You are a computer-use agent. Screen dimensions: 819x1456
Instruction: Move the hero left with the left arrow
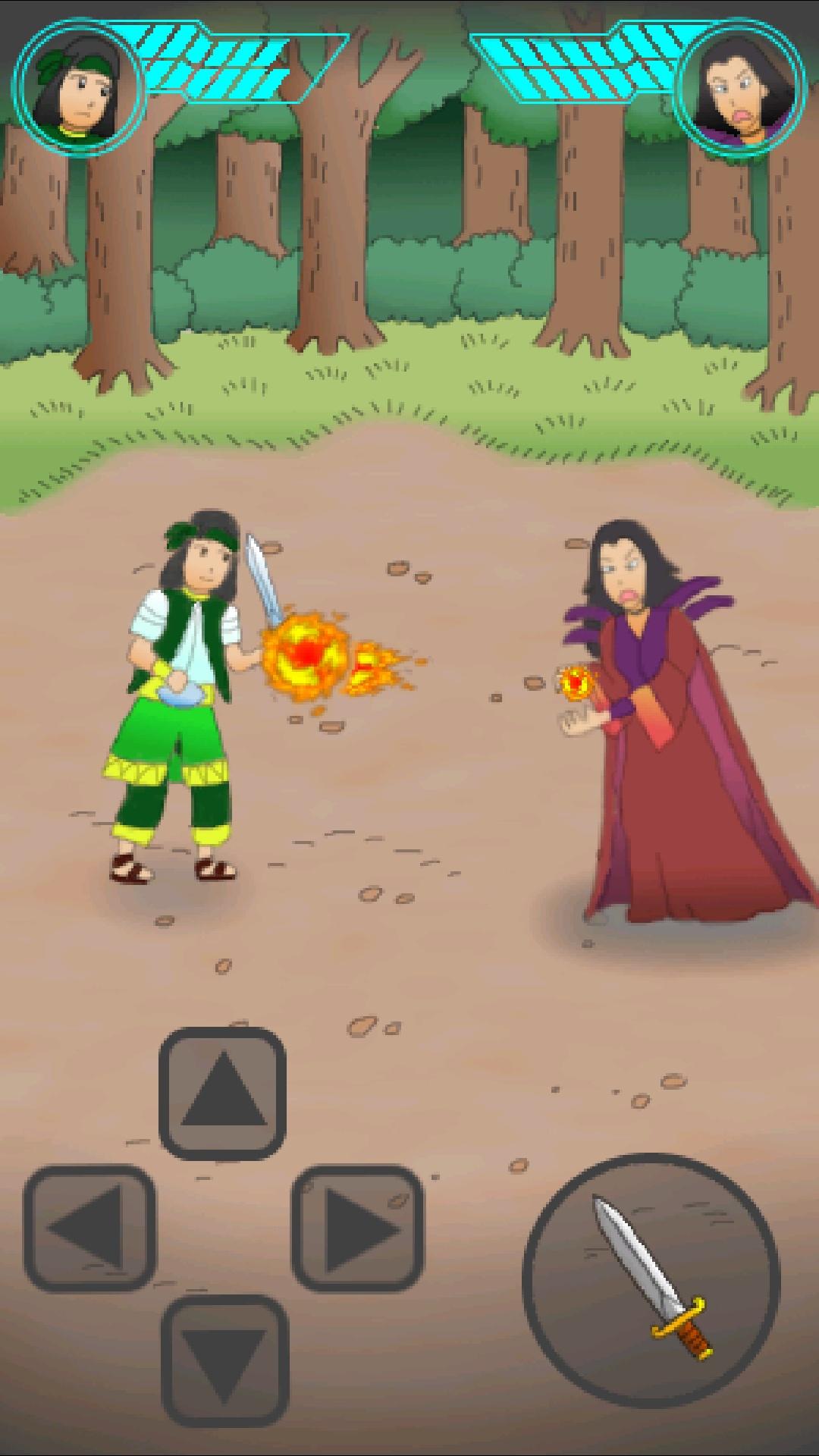coord(89,1228)
